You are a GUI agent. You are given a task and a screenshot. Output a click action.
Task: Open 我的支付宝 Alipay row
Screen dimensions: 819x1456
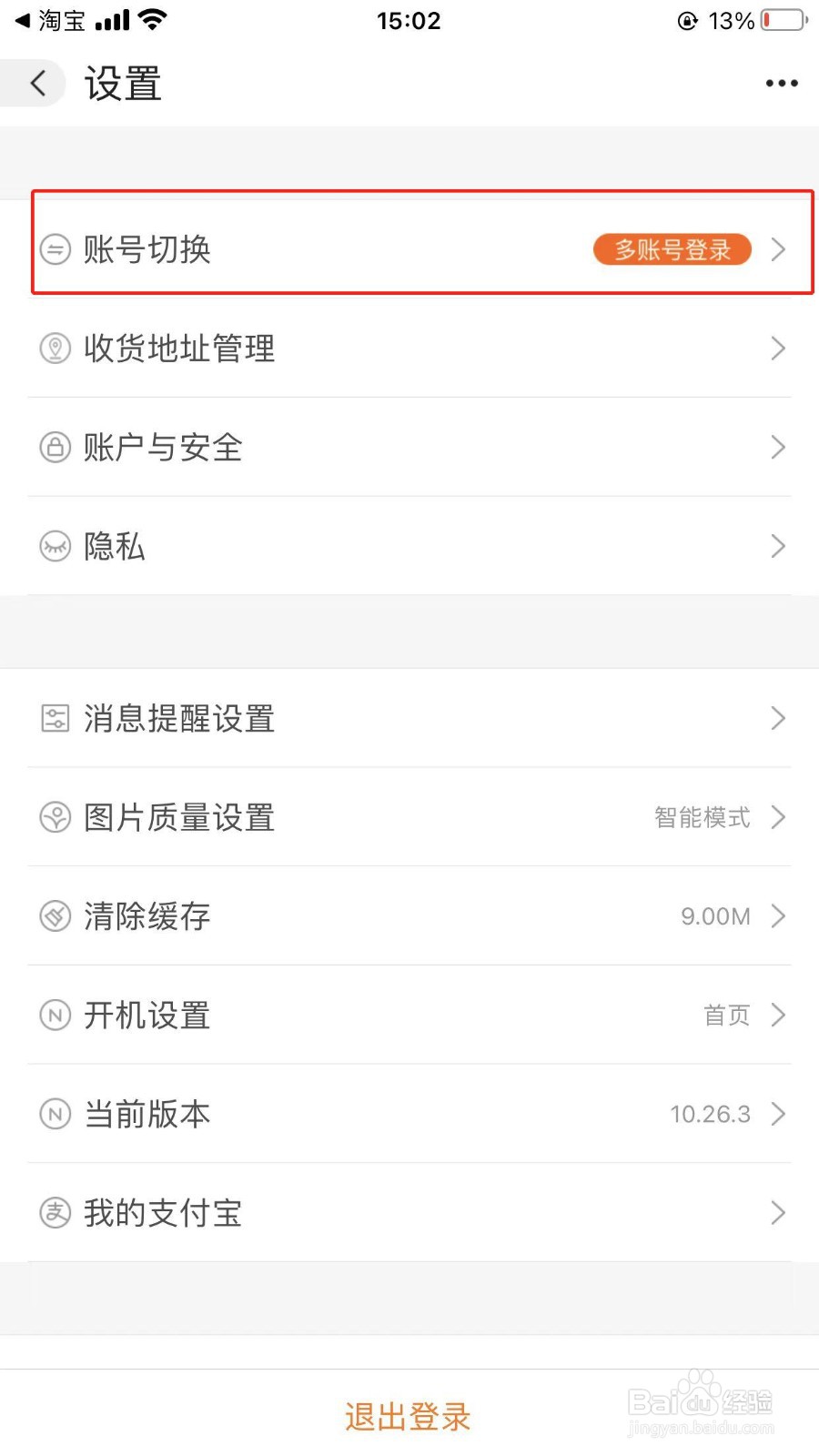click(x=409, y=1212)
